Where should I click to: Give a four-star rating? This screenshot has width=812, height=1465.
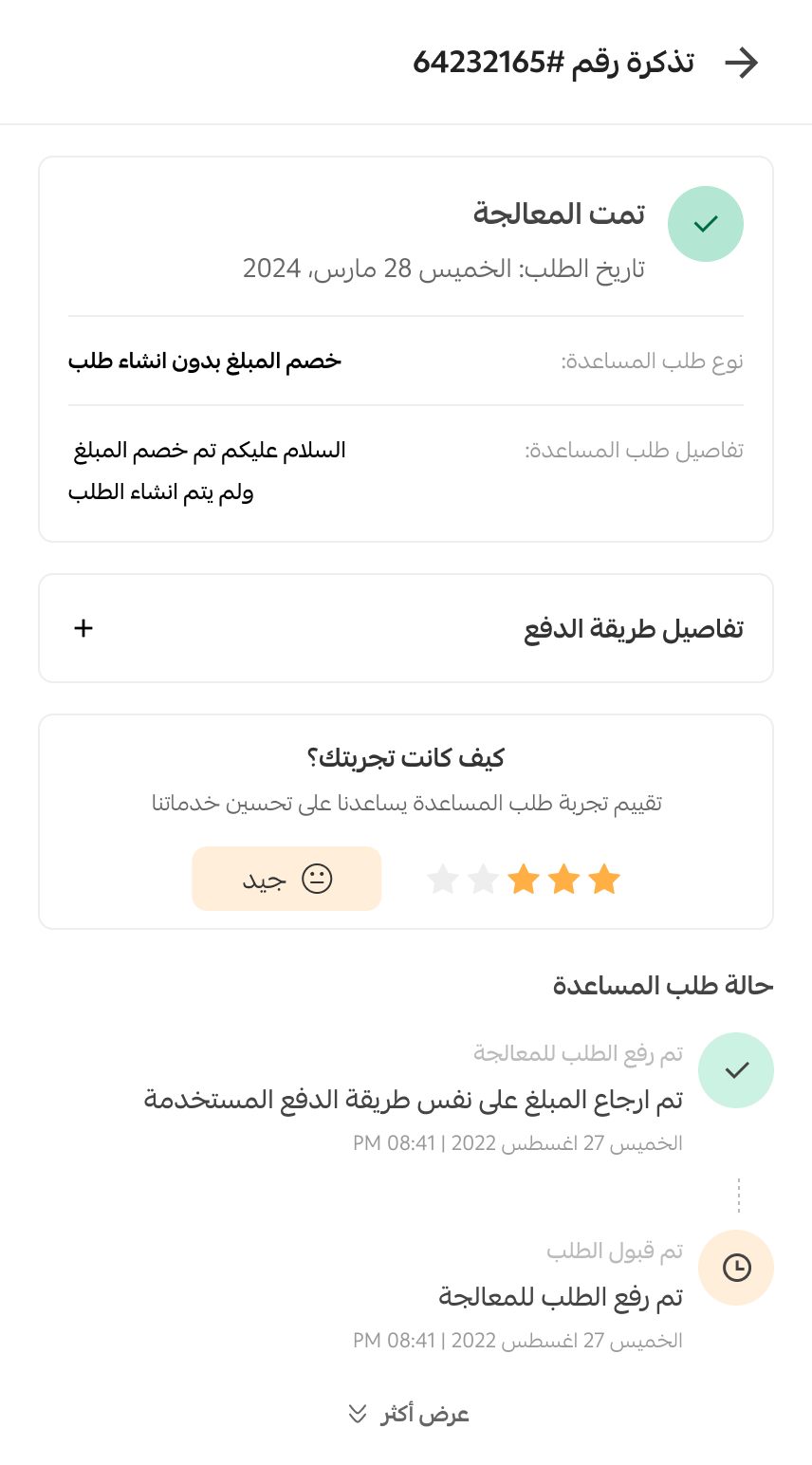(x=484, y=880)
